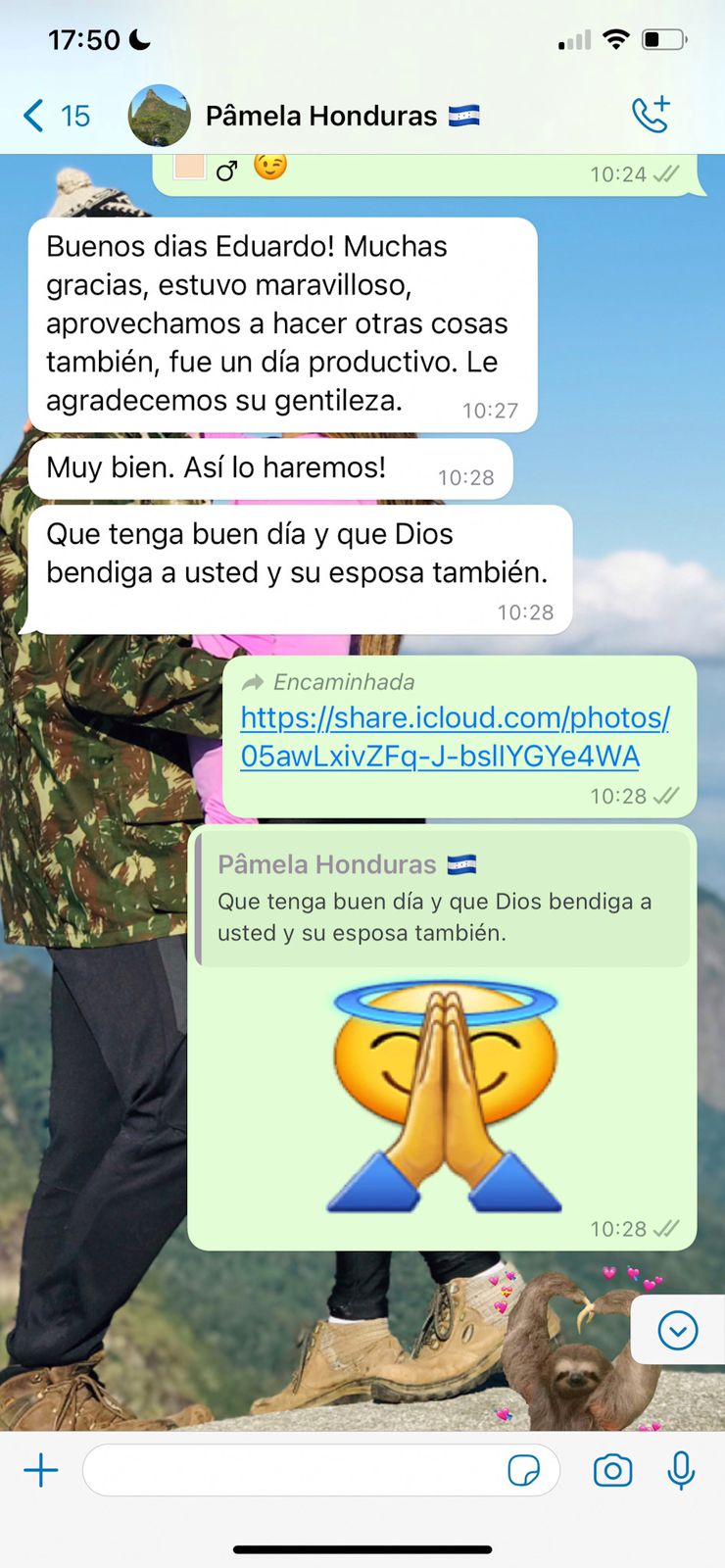
Task: Open the camera to take a photo
Action: pyautogui.click(x=612, y=1470)
